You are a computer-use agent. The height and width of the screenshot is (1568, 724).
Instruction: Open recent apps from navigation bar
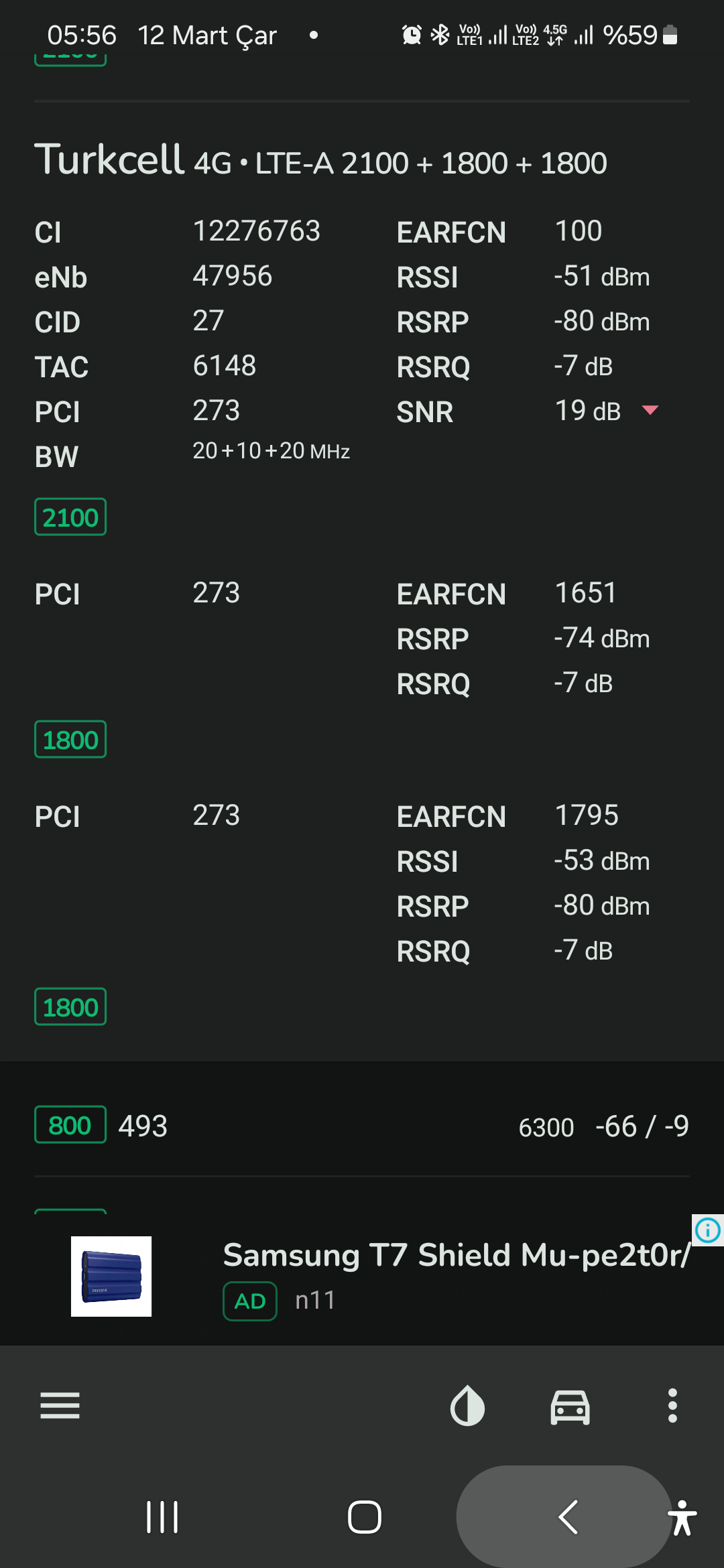[x=162, y=1517]
